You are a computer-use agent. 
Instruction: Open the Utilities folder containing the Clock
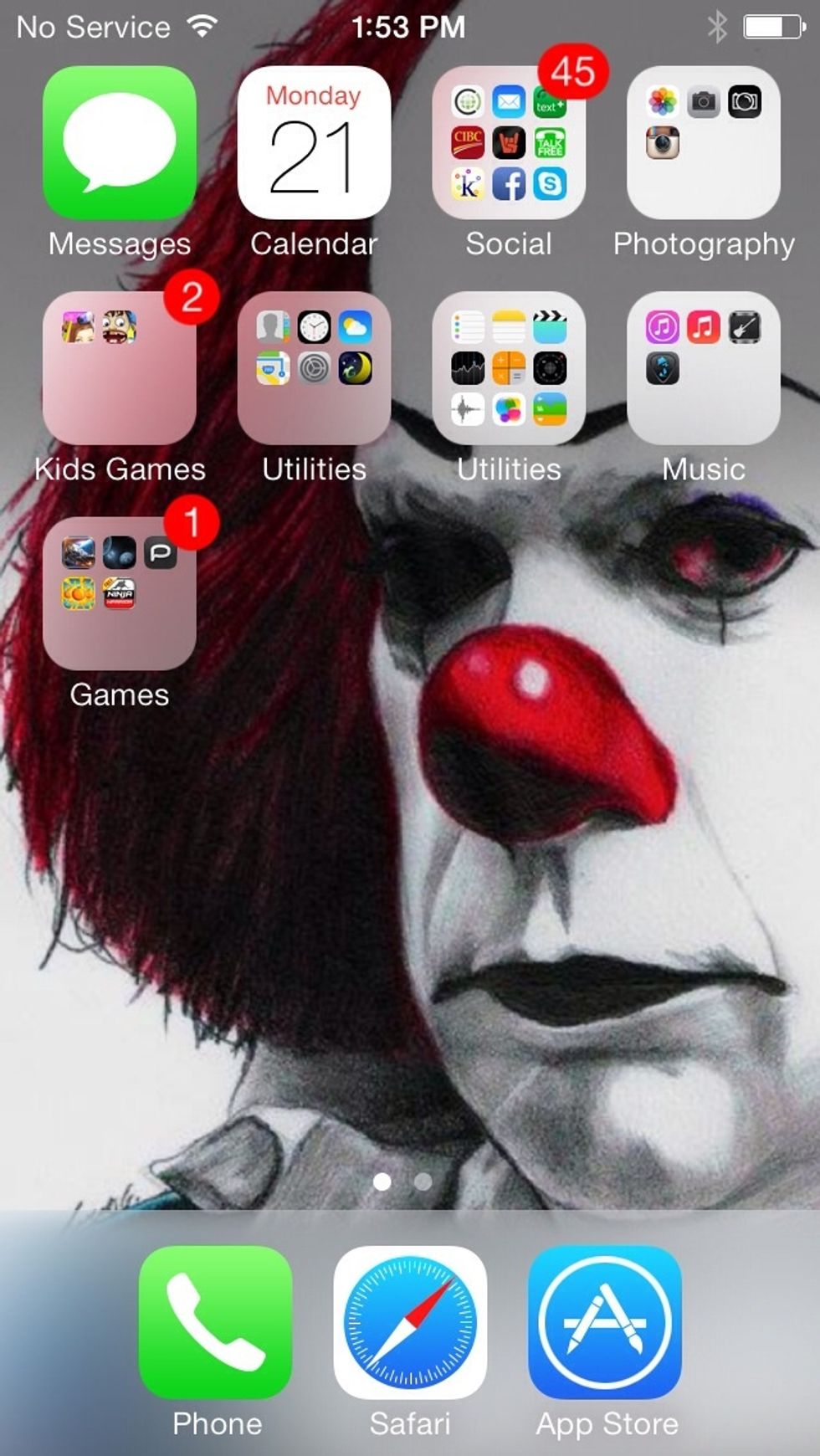pos(315,368)
